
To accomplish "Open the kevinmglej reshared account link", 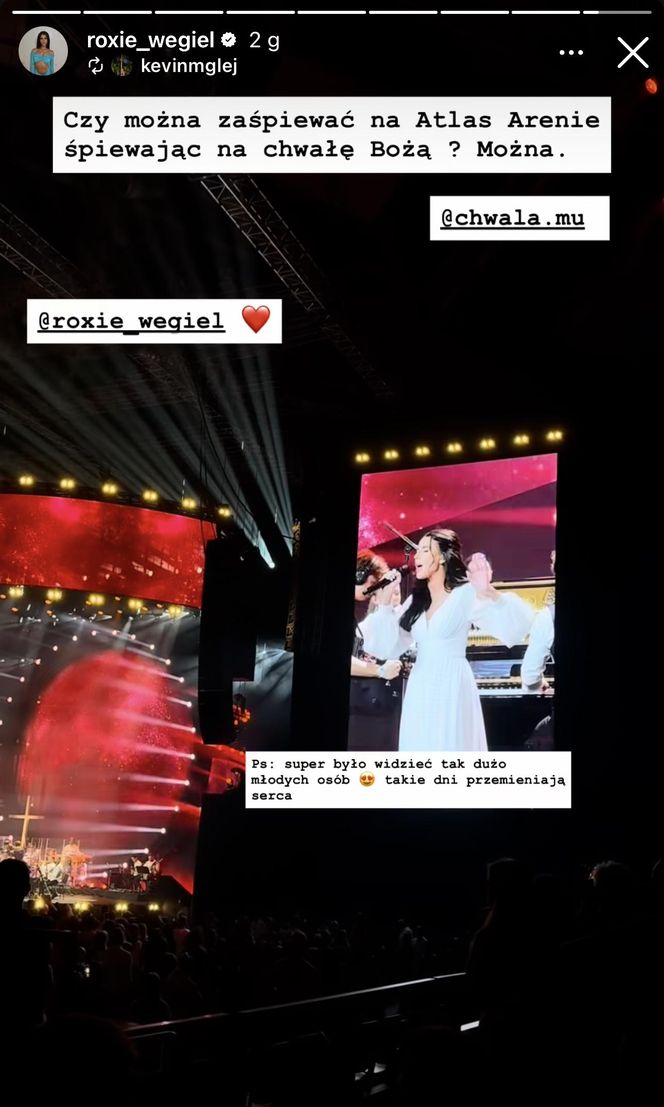I will tap(174, 66).
